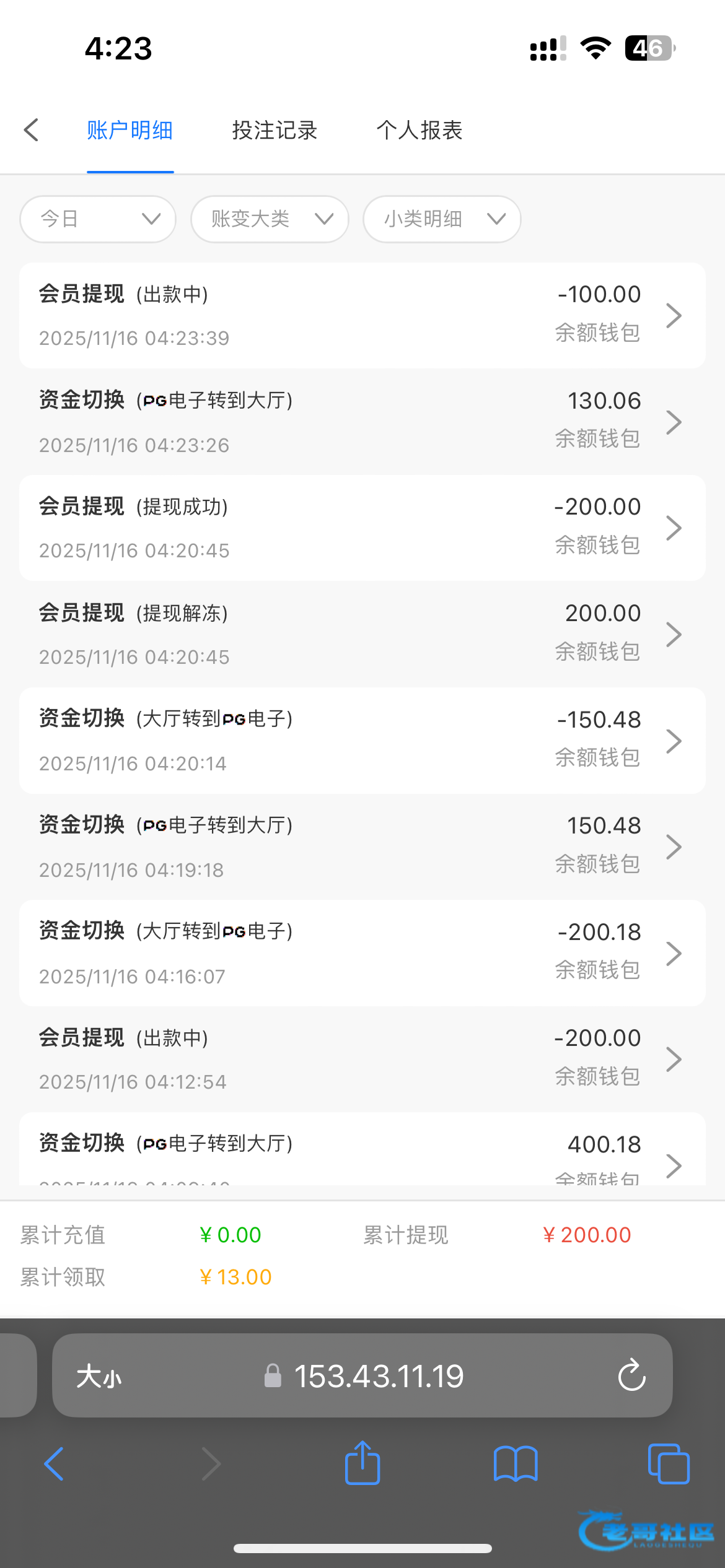The image size is (725, 1568).
Task: Select the 账户明细 tab
Action: click(130, 130)
